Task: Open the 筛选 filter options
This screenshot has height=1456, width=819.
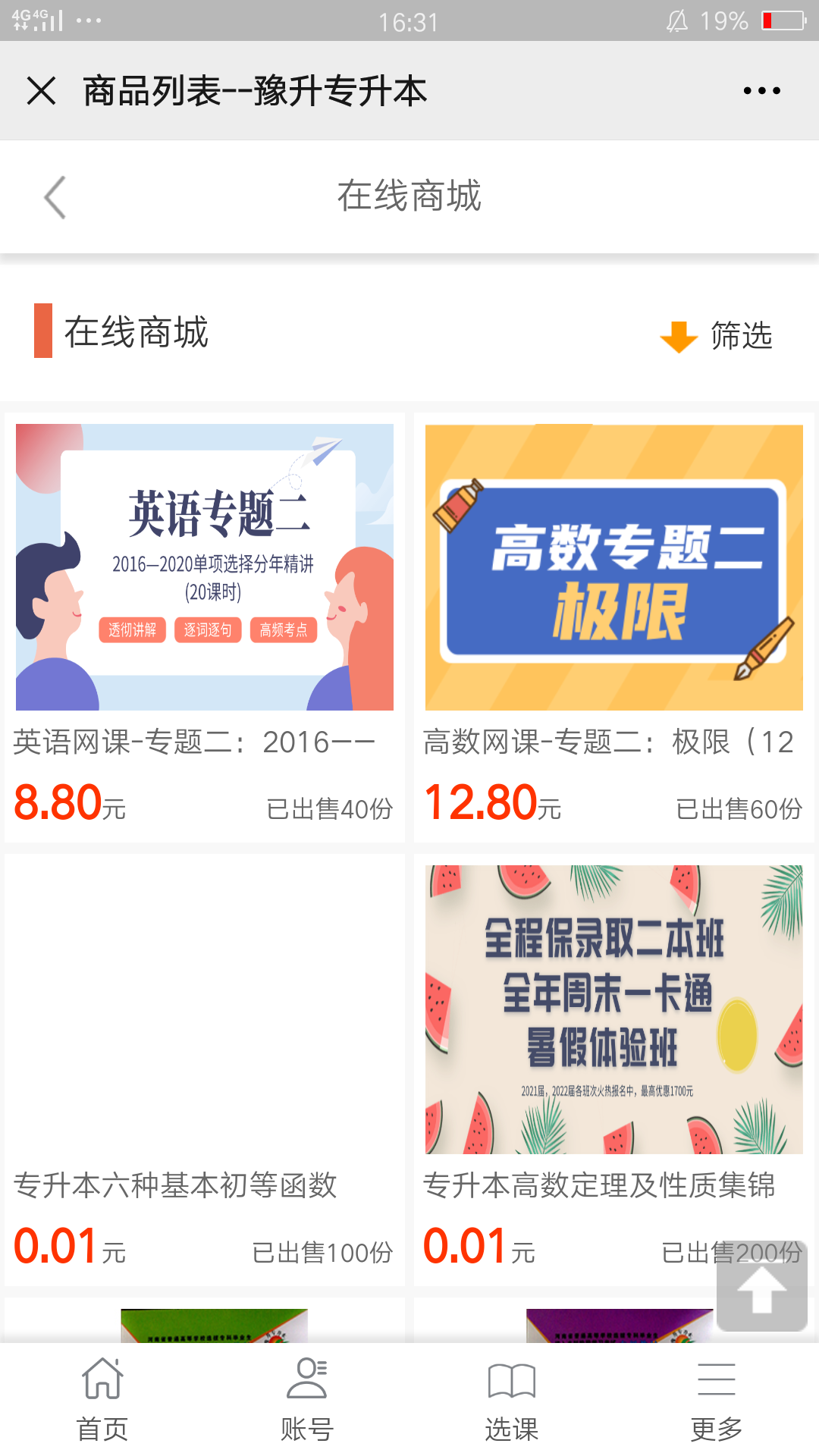Action: point(717,336)
